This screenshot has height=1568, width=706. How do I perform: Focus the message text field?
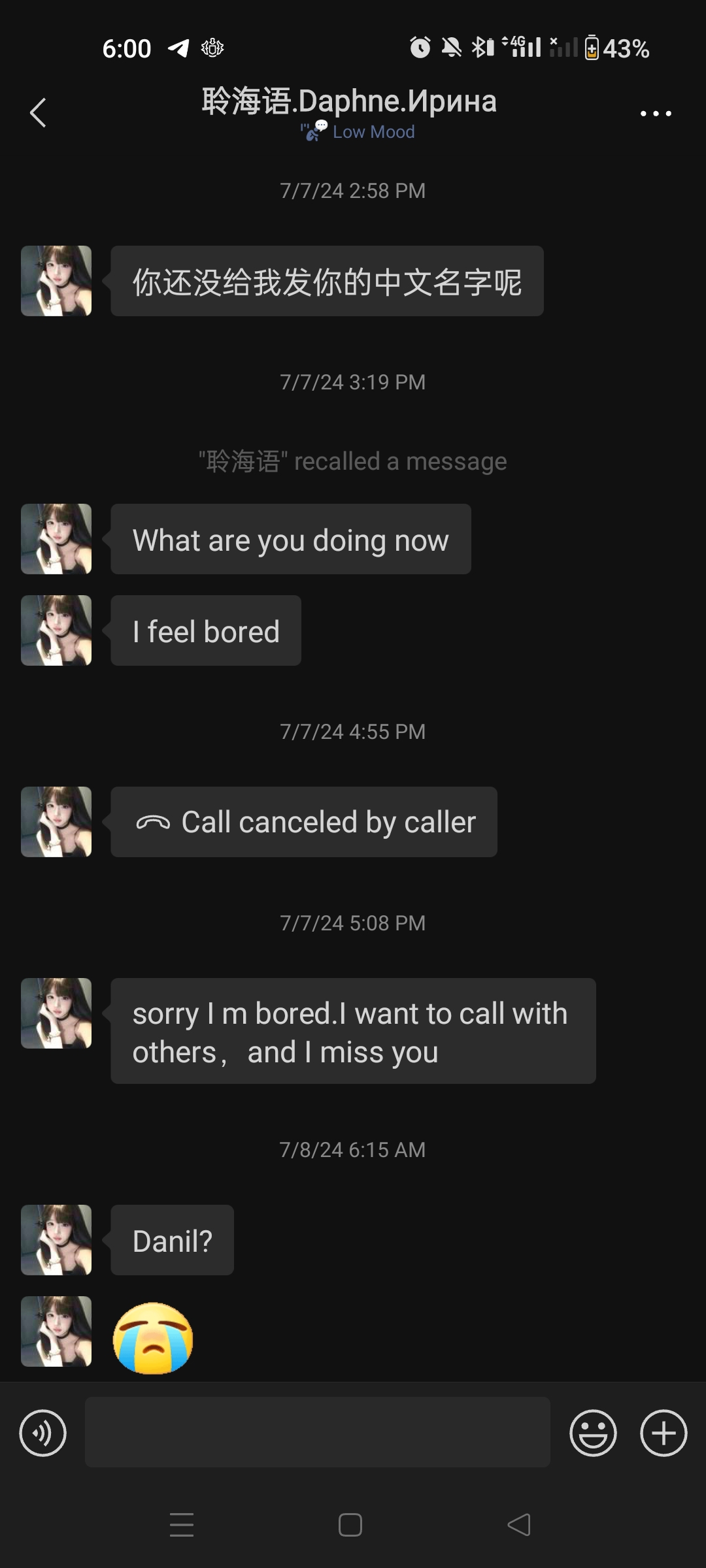317,1432
